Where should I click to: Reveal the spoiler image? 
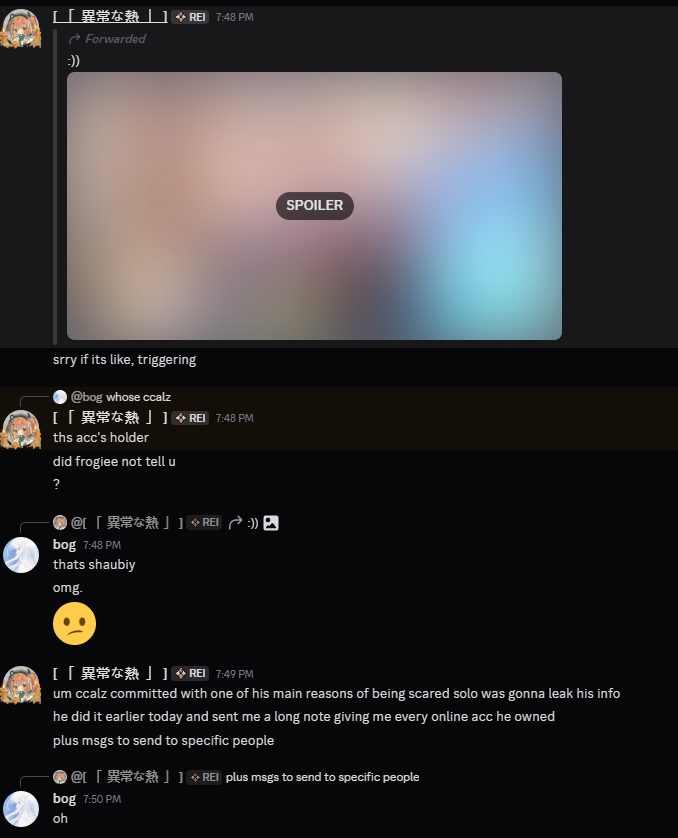(314, 206)
